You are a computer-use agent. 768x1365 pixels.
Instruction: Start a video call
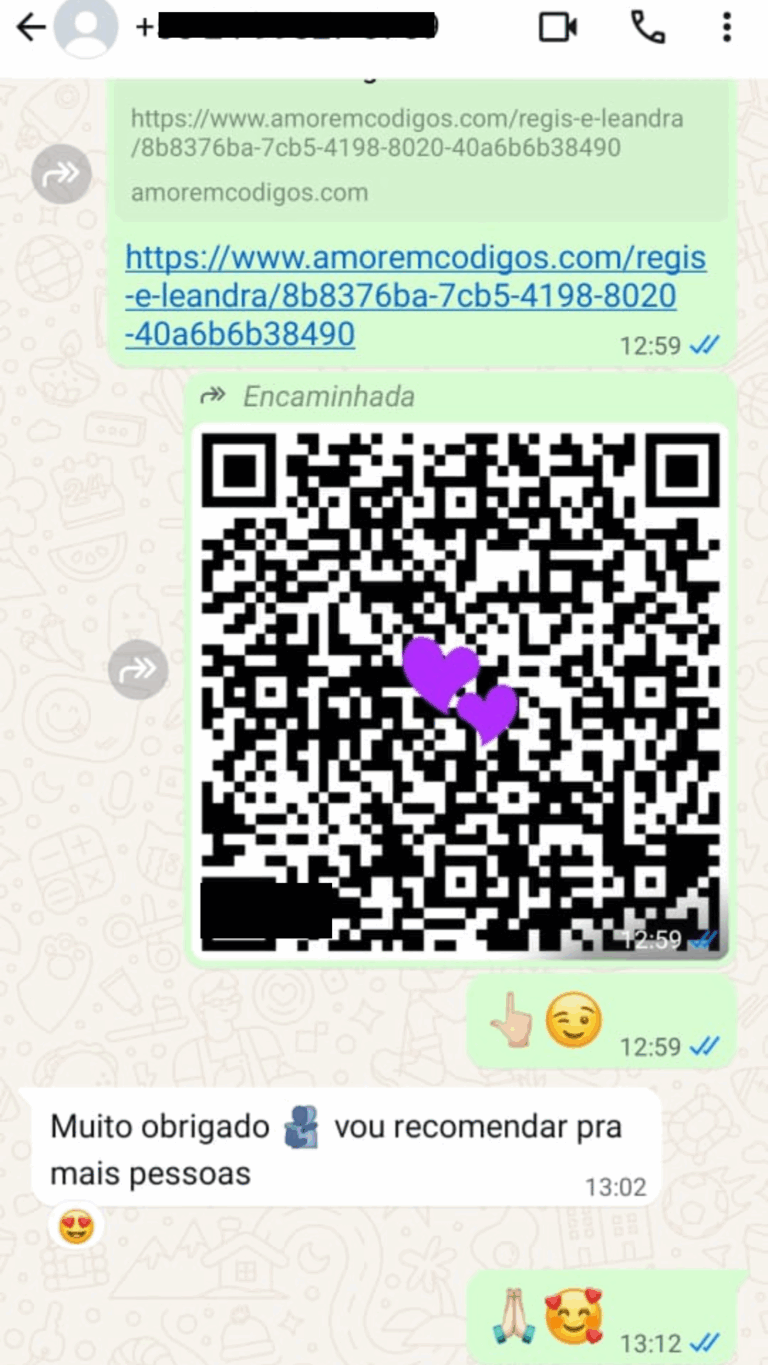click(558, 27)
